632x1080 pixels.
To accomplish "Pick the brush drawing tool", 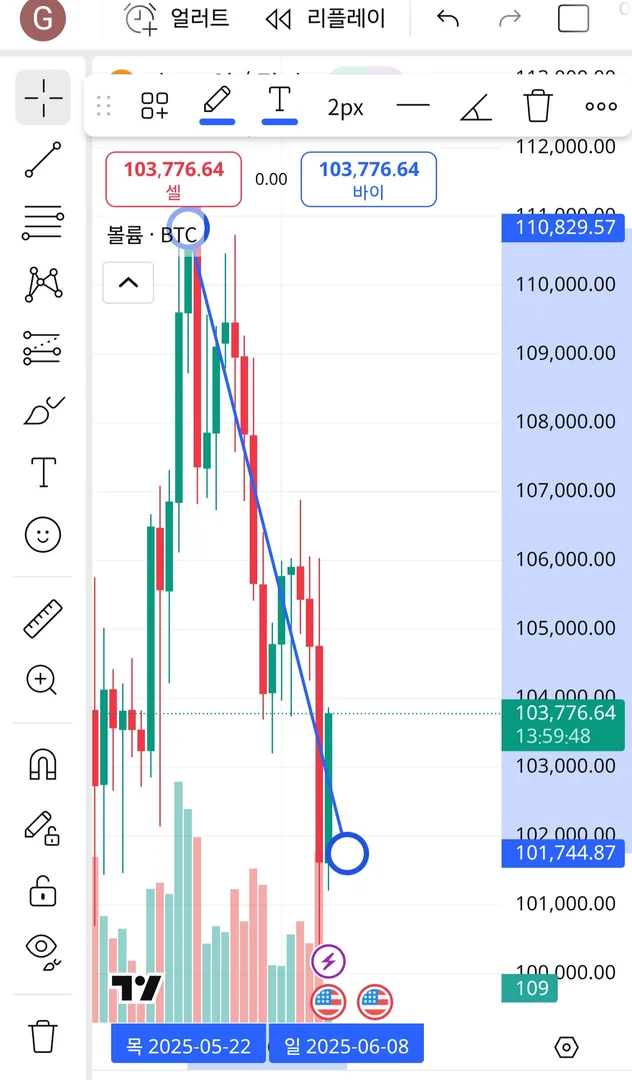I will pos(43,410).
